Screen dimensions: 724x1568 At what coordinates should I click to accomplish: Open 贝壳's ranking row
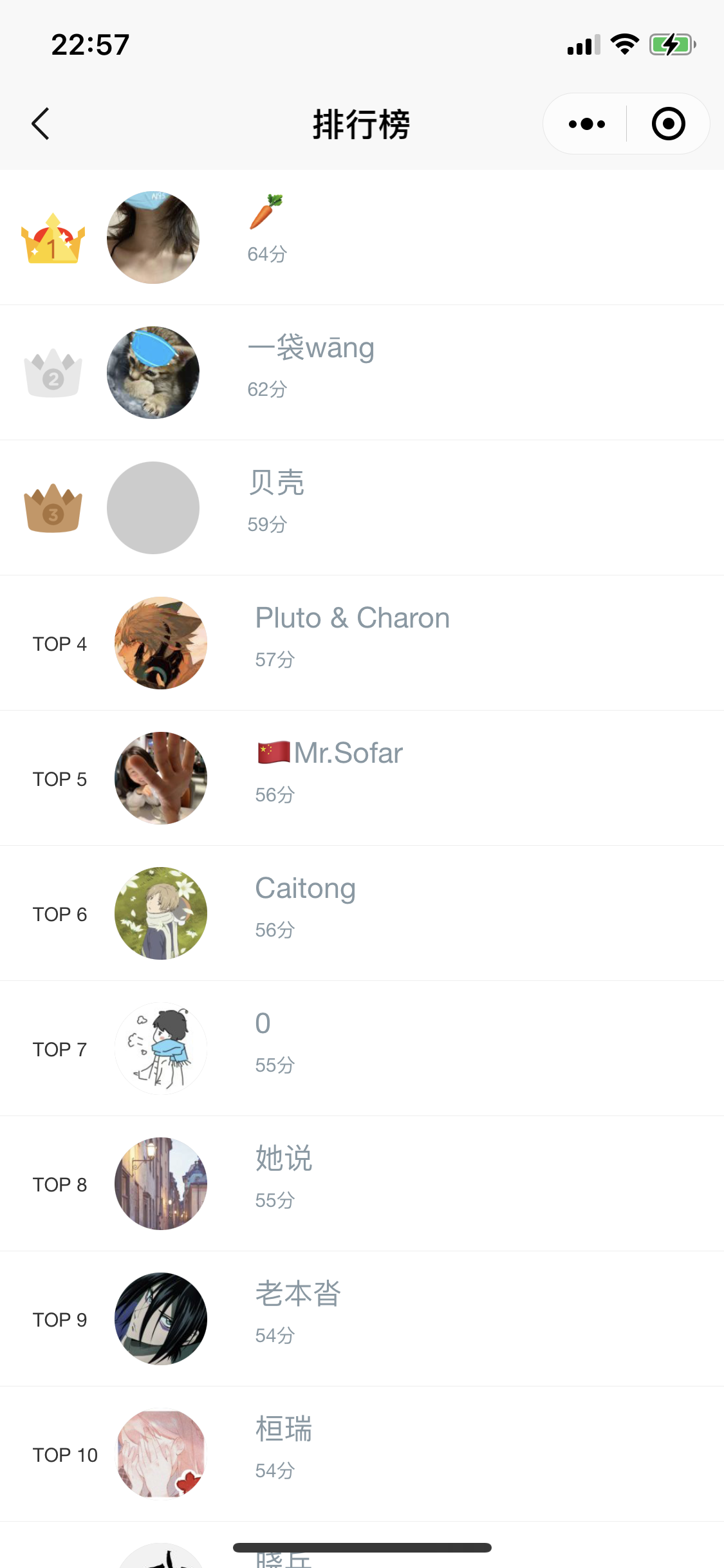(362, 508)
